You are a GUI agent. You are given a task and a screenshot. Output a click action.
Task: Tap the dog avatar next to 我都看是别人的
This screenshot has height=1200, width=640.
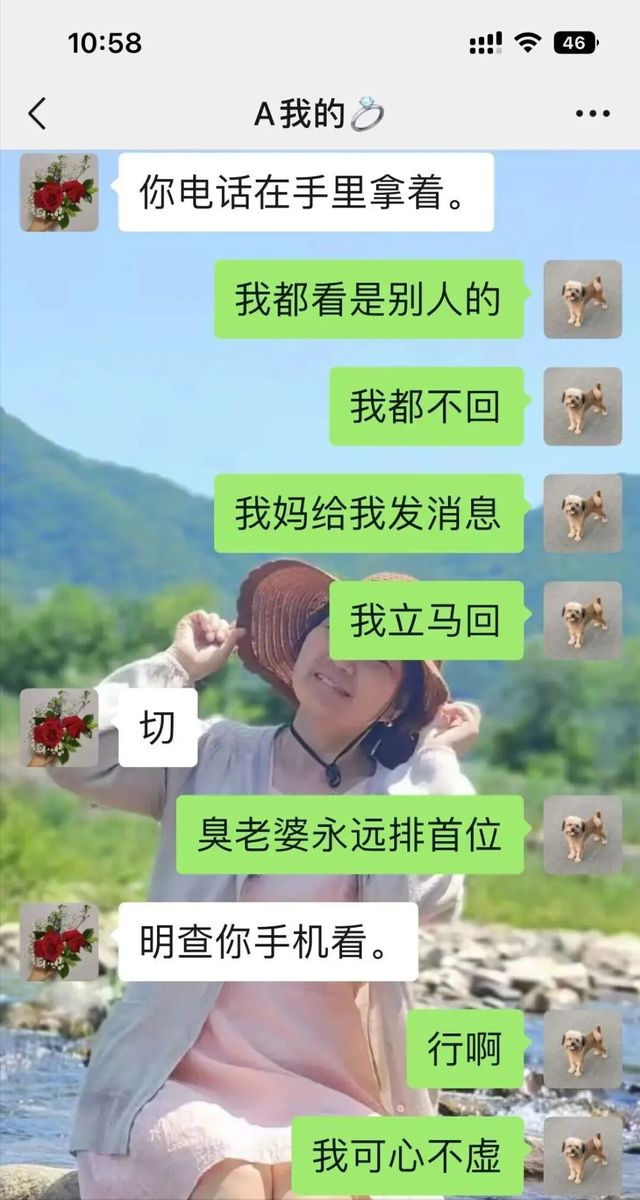coord(582,299)
